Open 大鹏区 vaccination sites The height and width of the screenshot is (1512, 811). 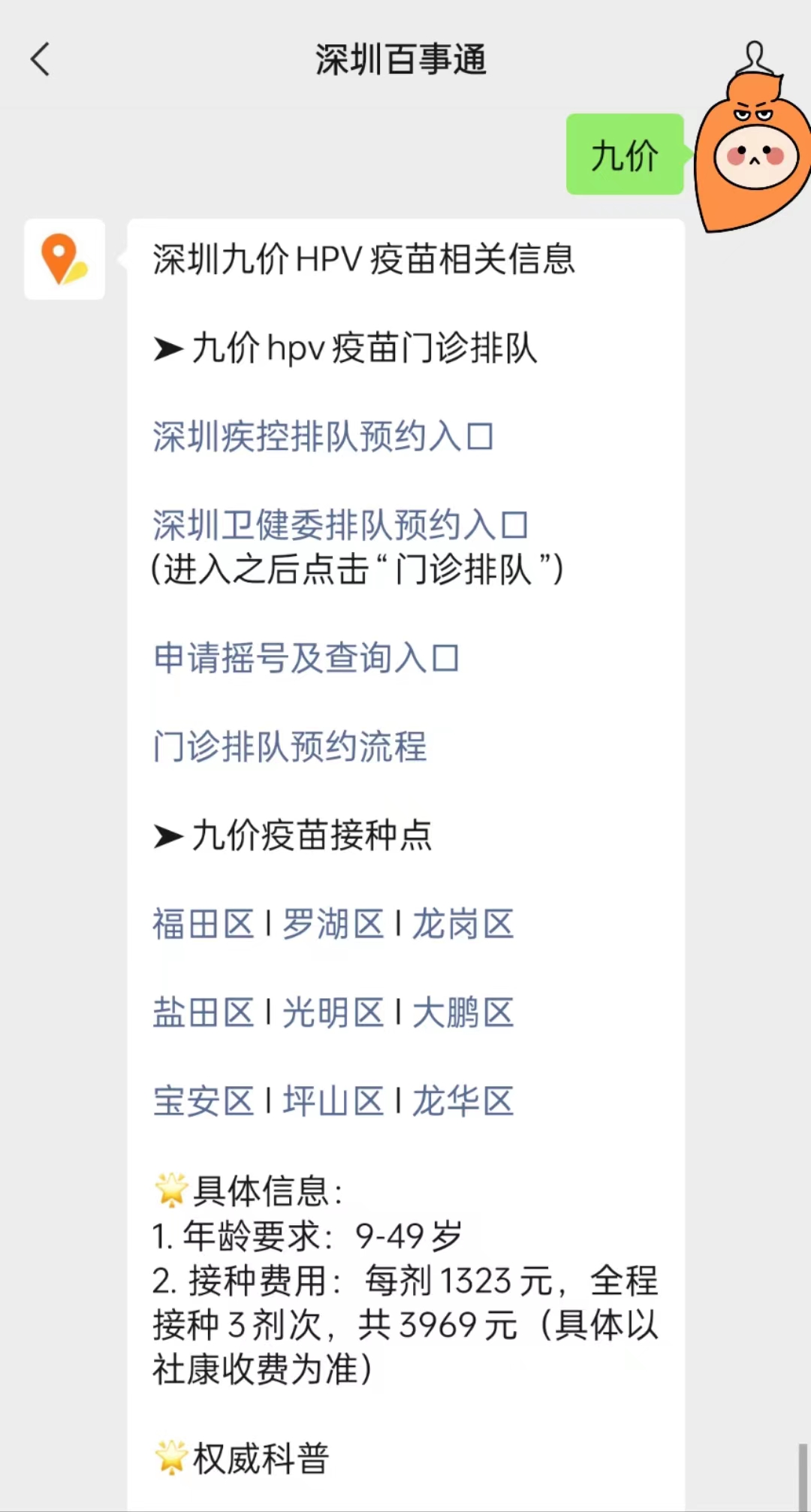pos(463,1013)
